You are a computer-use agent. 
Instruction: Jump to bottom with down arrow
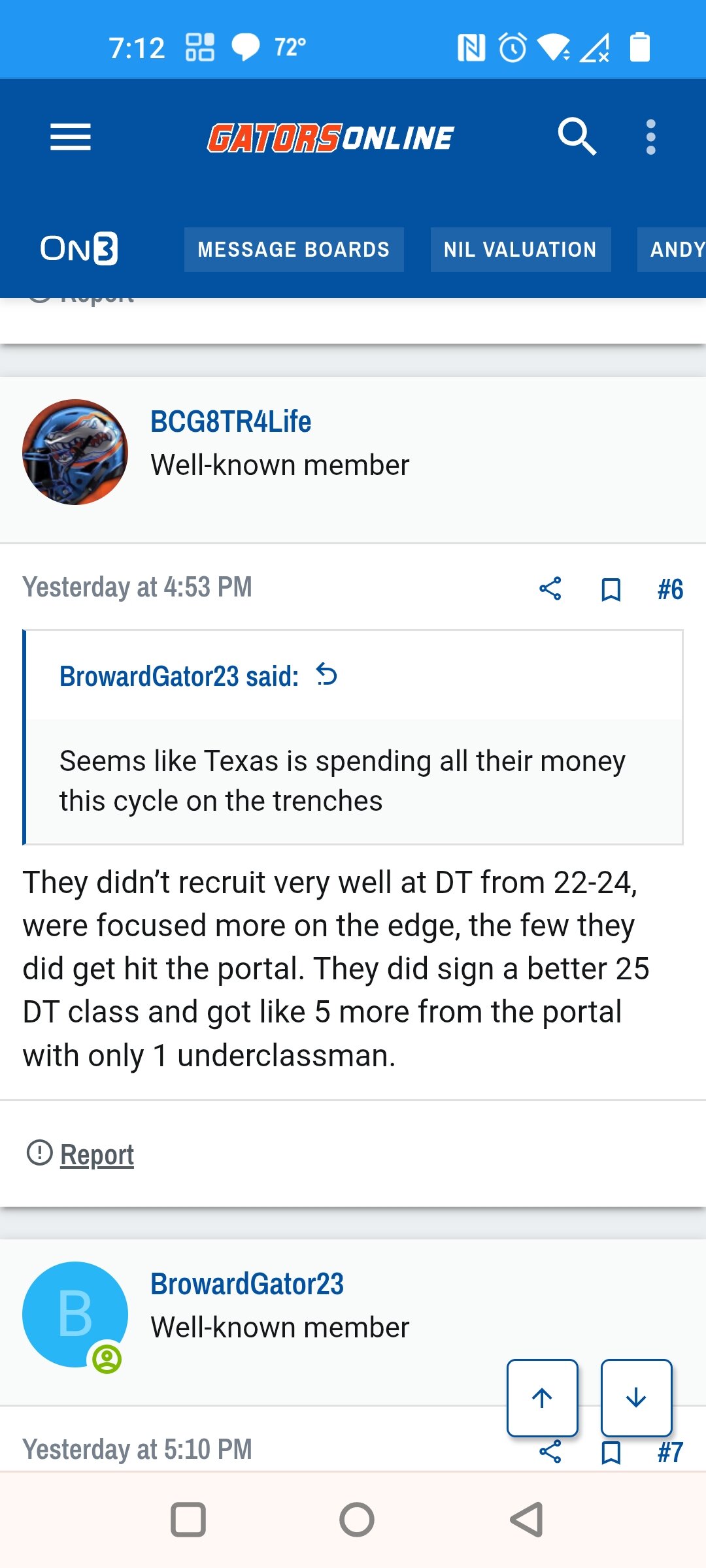[636, 1398]
